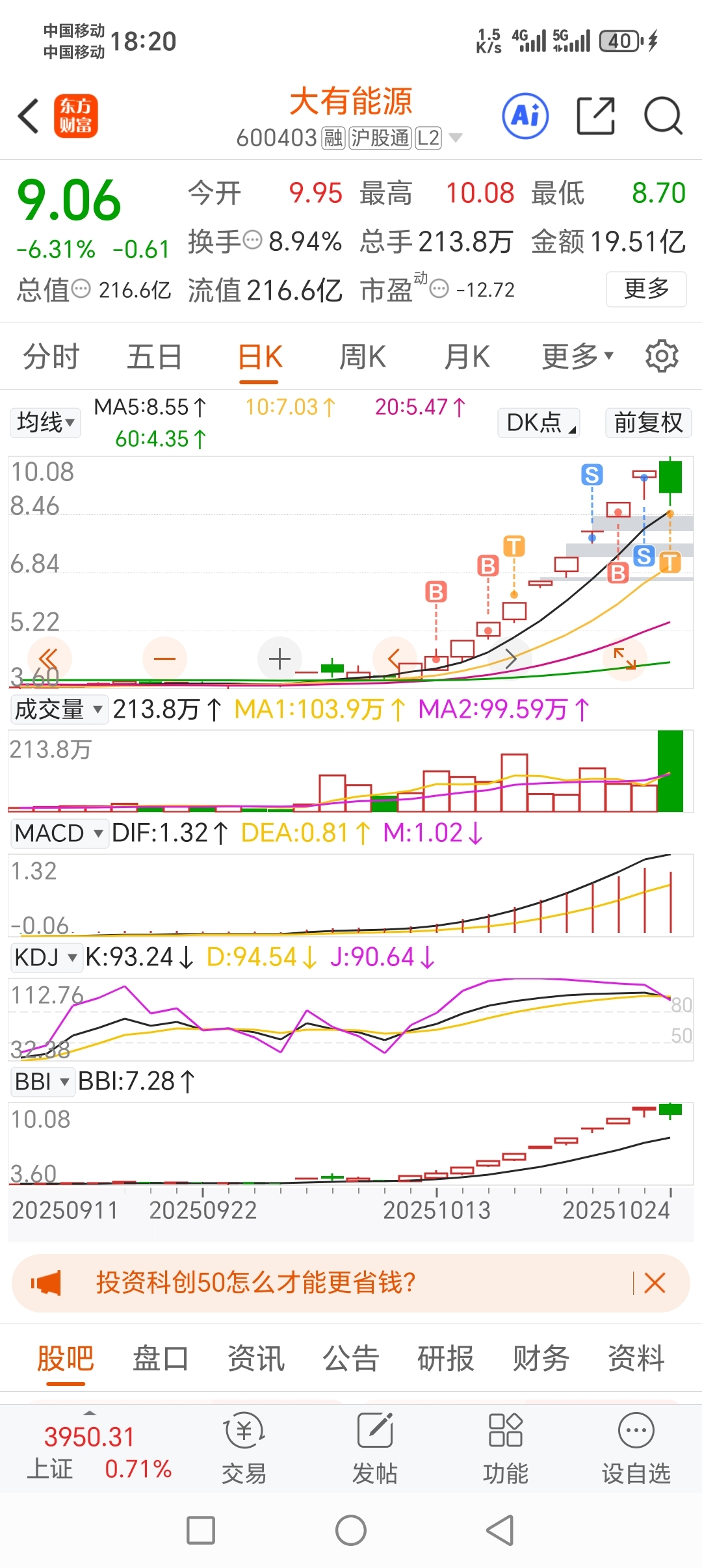Open the 公告 tab
This screenshot has height=1568, width=702.
pos(351,1359)
